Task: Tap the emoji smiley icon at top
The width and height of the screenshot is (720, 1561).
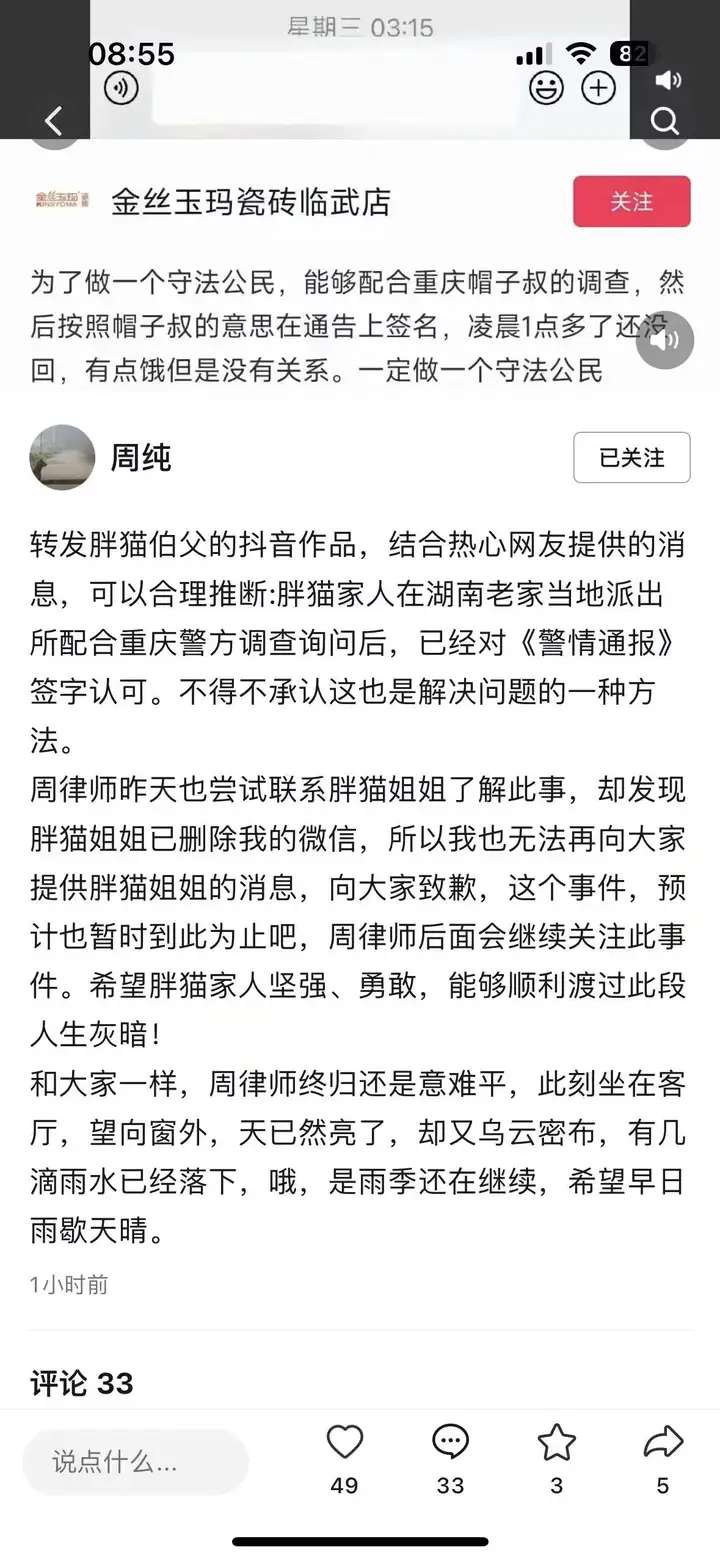Action: (546, 89)
